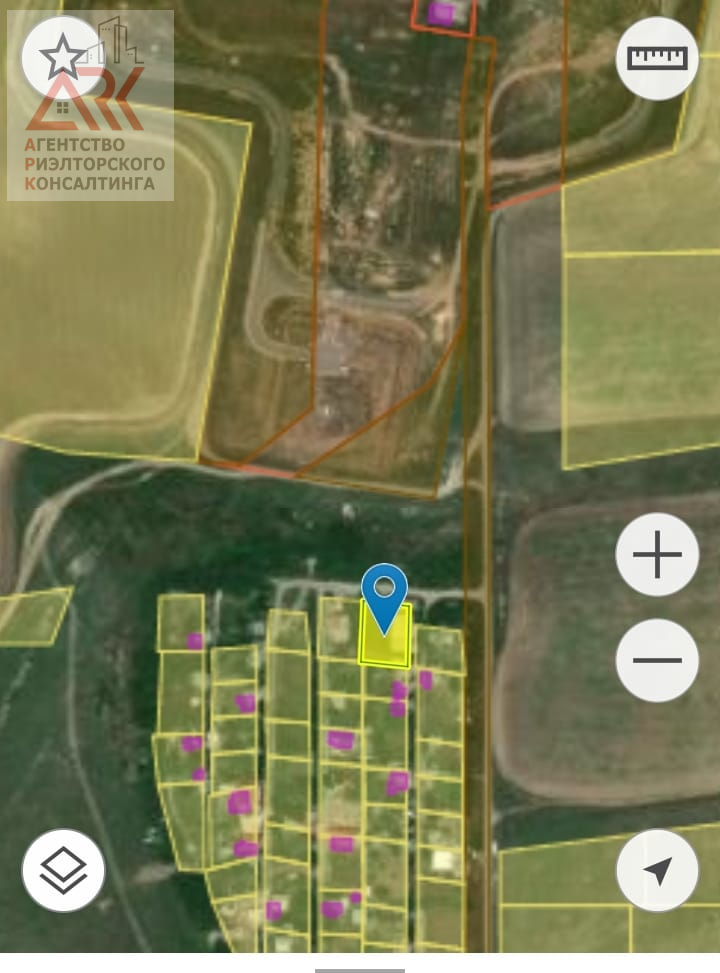720x973 pixels.
Task: Zoom in with the plus button
Action: 657,555
